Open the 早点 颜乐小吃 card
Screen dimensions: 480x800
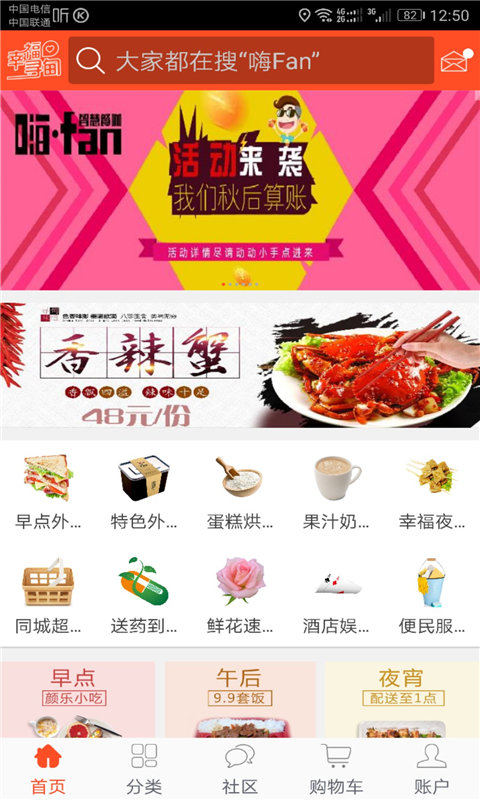(78, 699)
